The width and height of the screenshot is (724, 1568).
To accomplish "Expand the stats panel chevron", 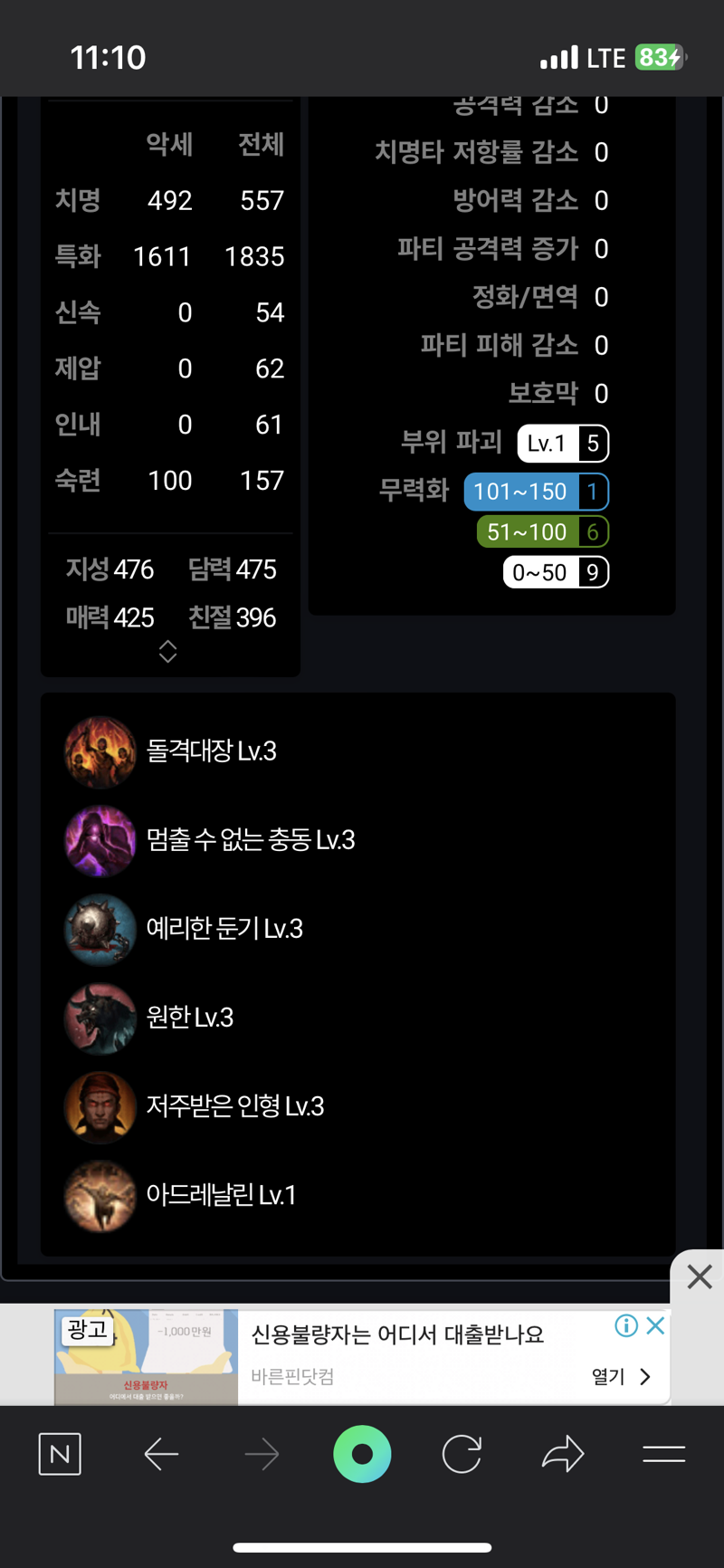I will pos(167,651).
